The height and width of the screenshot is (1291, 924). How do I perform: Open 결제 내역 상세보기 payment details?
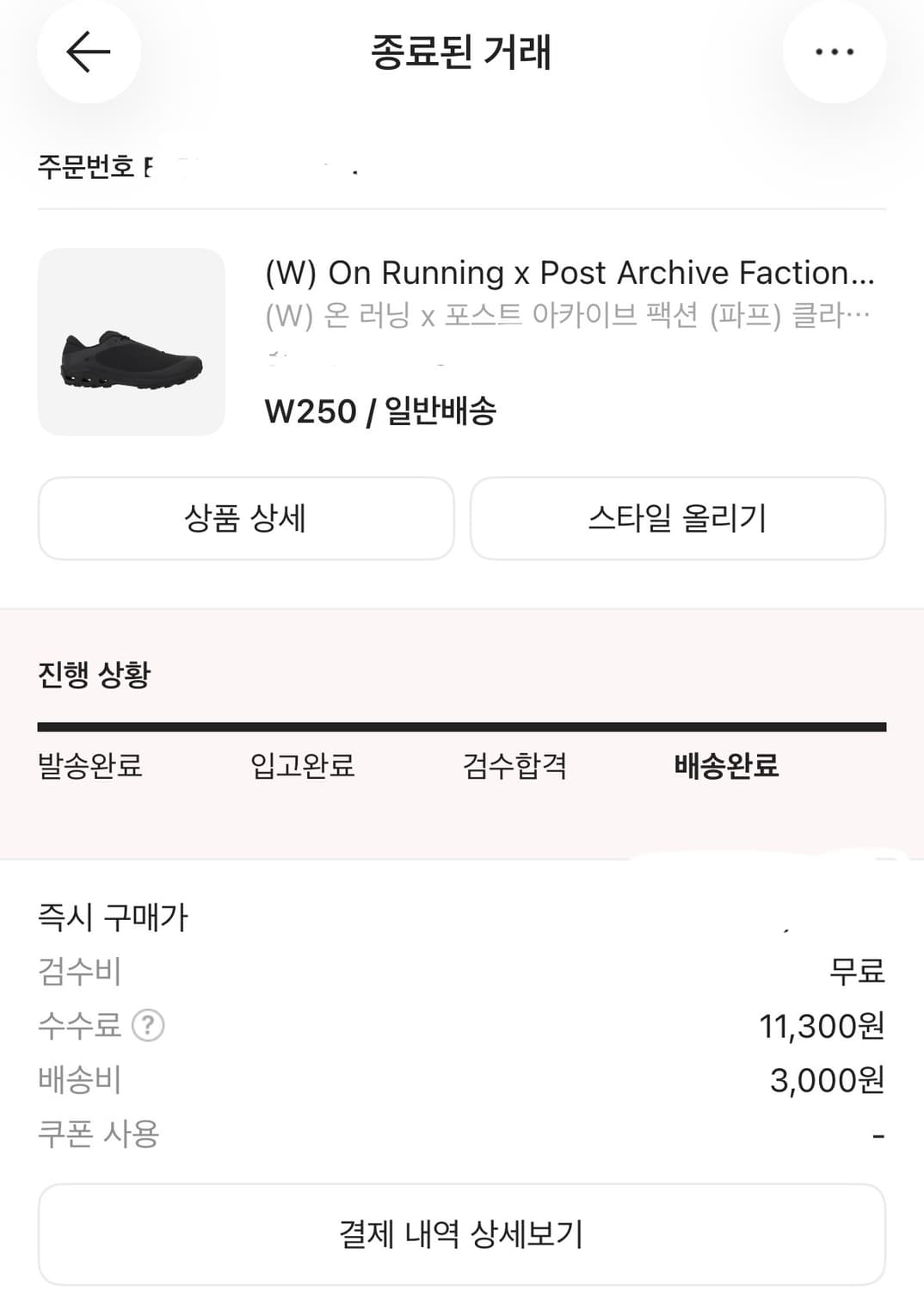click(x=462, y=1235)
